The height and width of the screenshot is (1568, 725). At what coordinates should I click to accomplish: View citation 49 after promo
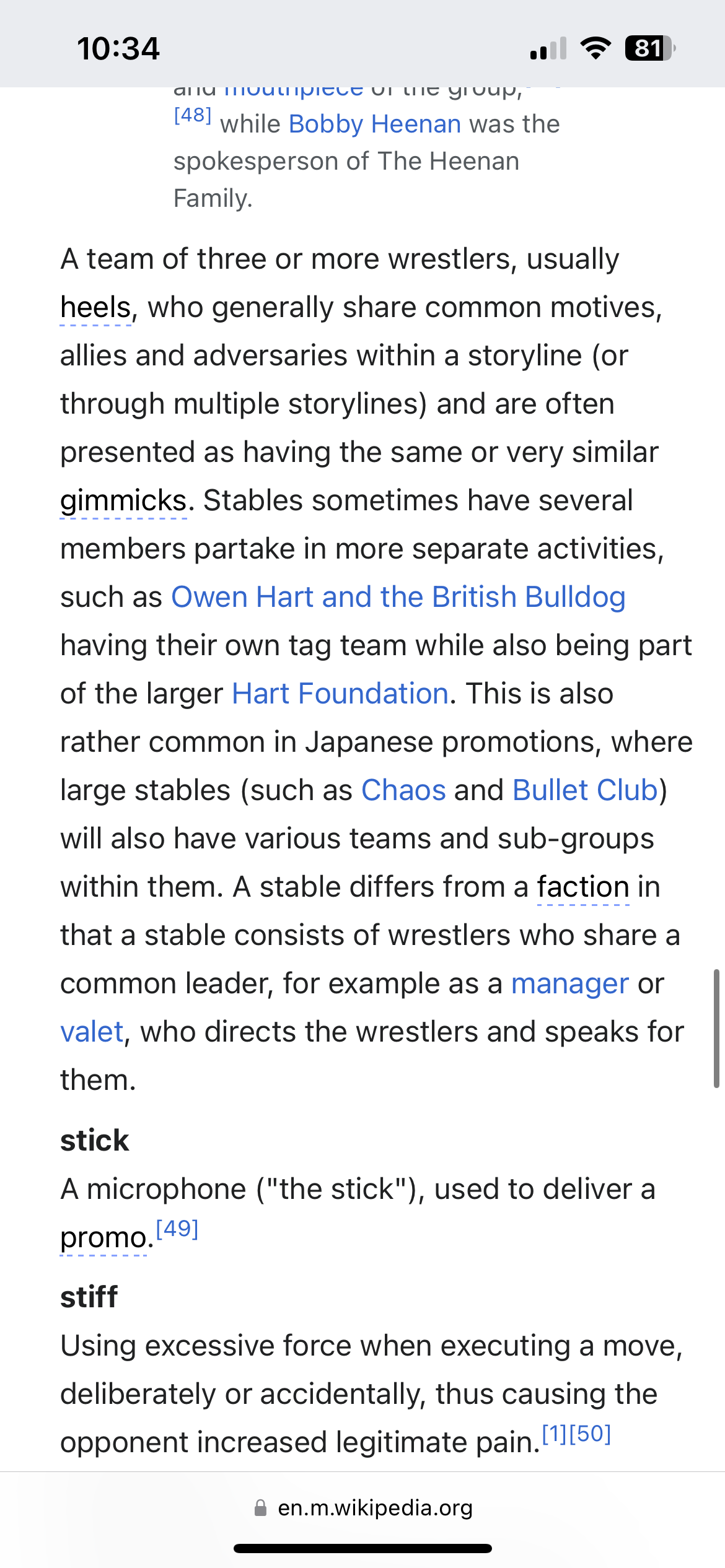click(177, 1229)
